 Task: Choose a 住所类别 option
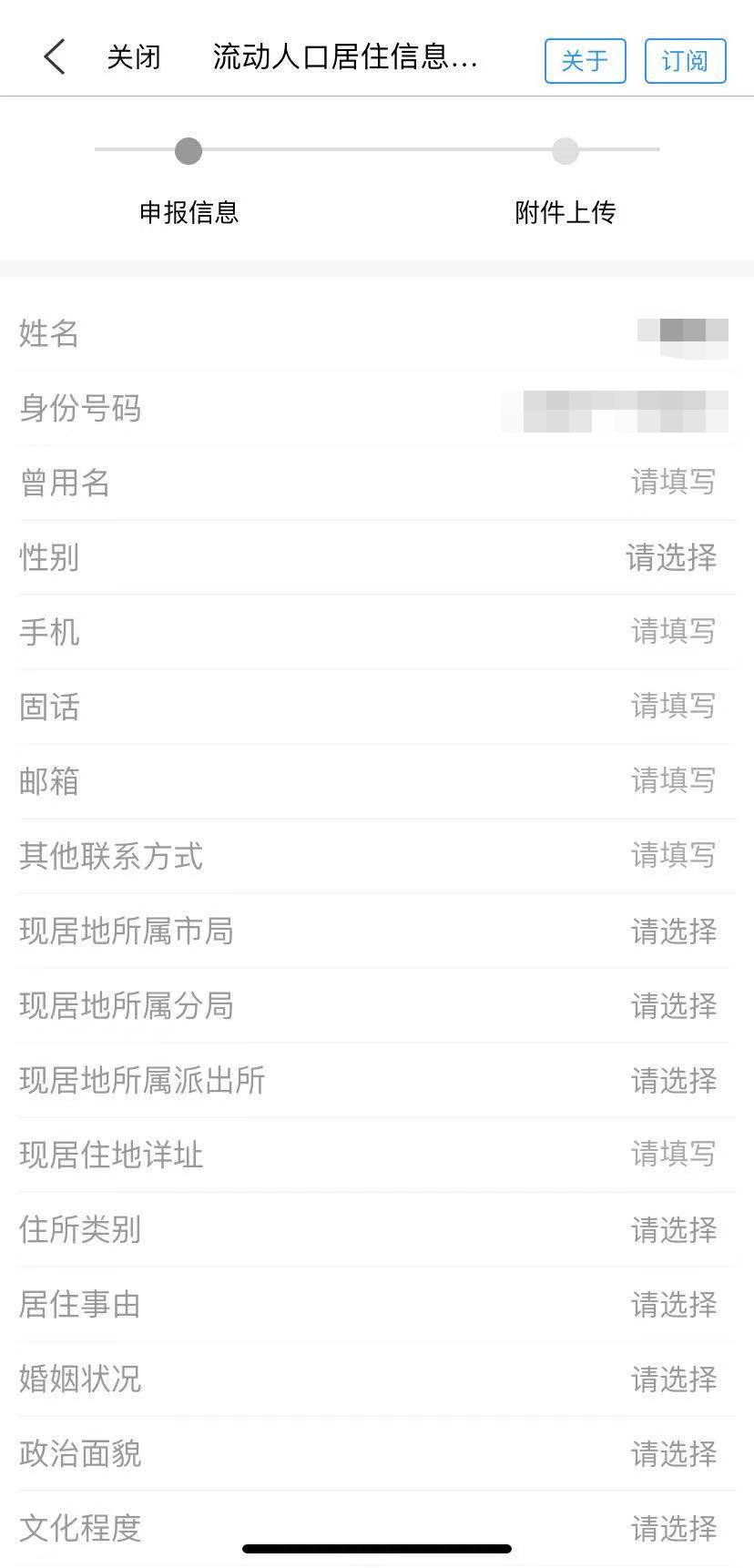click(x=672, y=1229)
